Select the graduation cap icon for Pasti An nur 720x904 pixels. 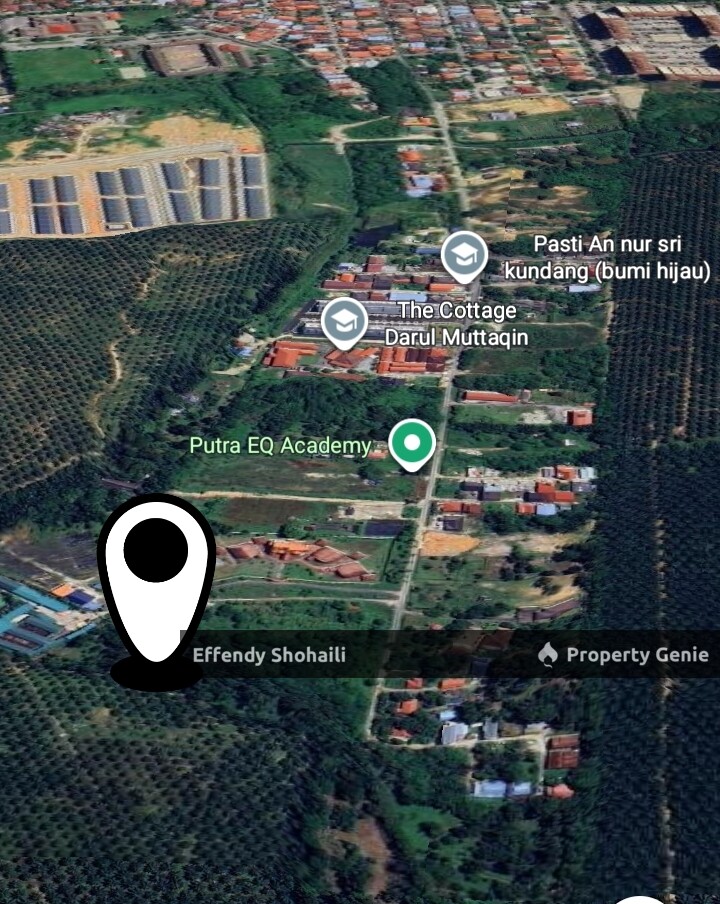click(463, 254)
